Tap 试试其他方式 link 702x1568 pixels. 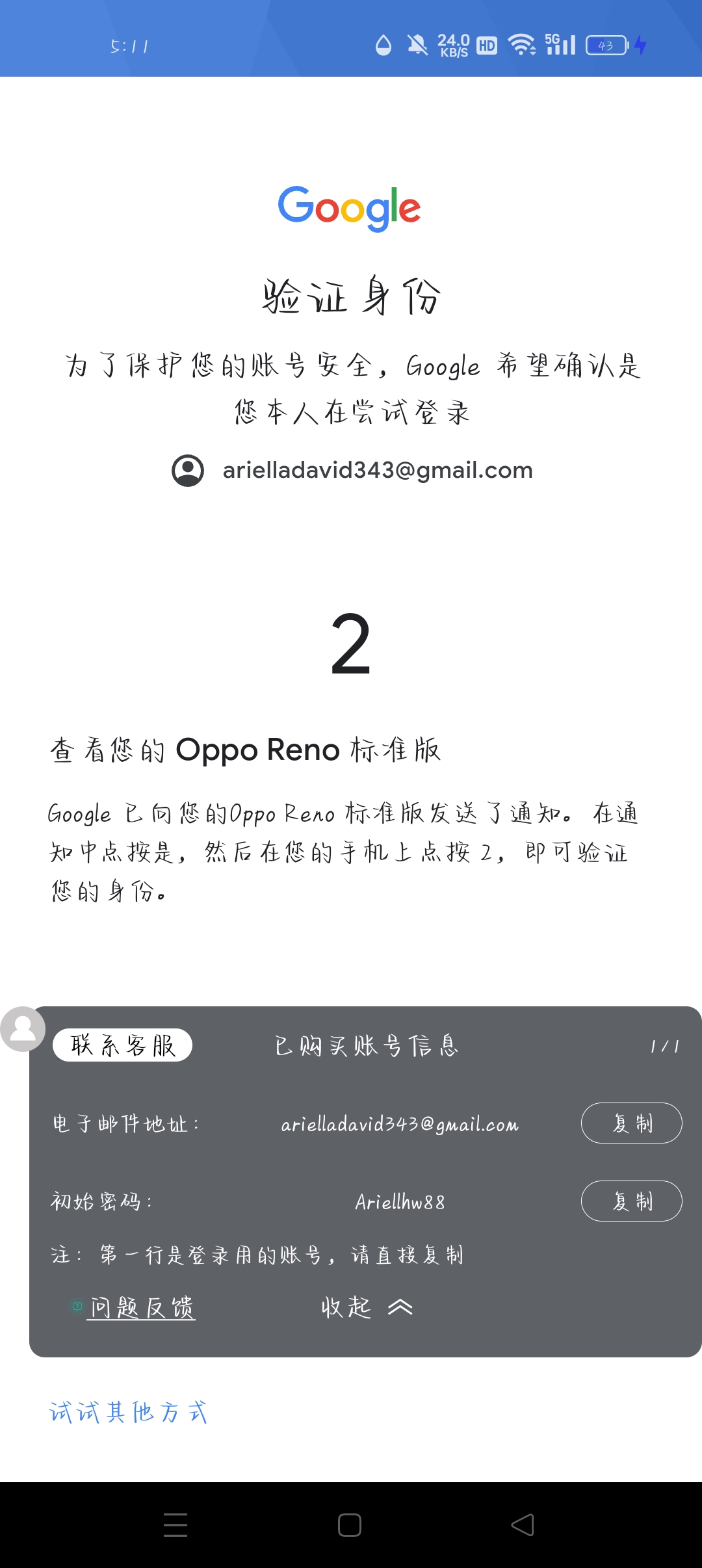[128, 1411]
